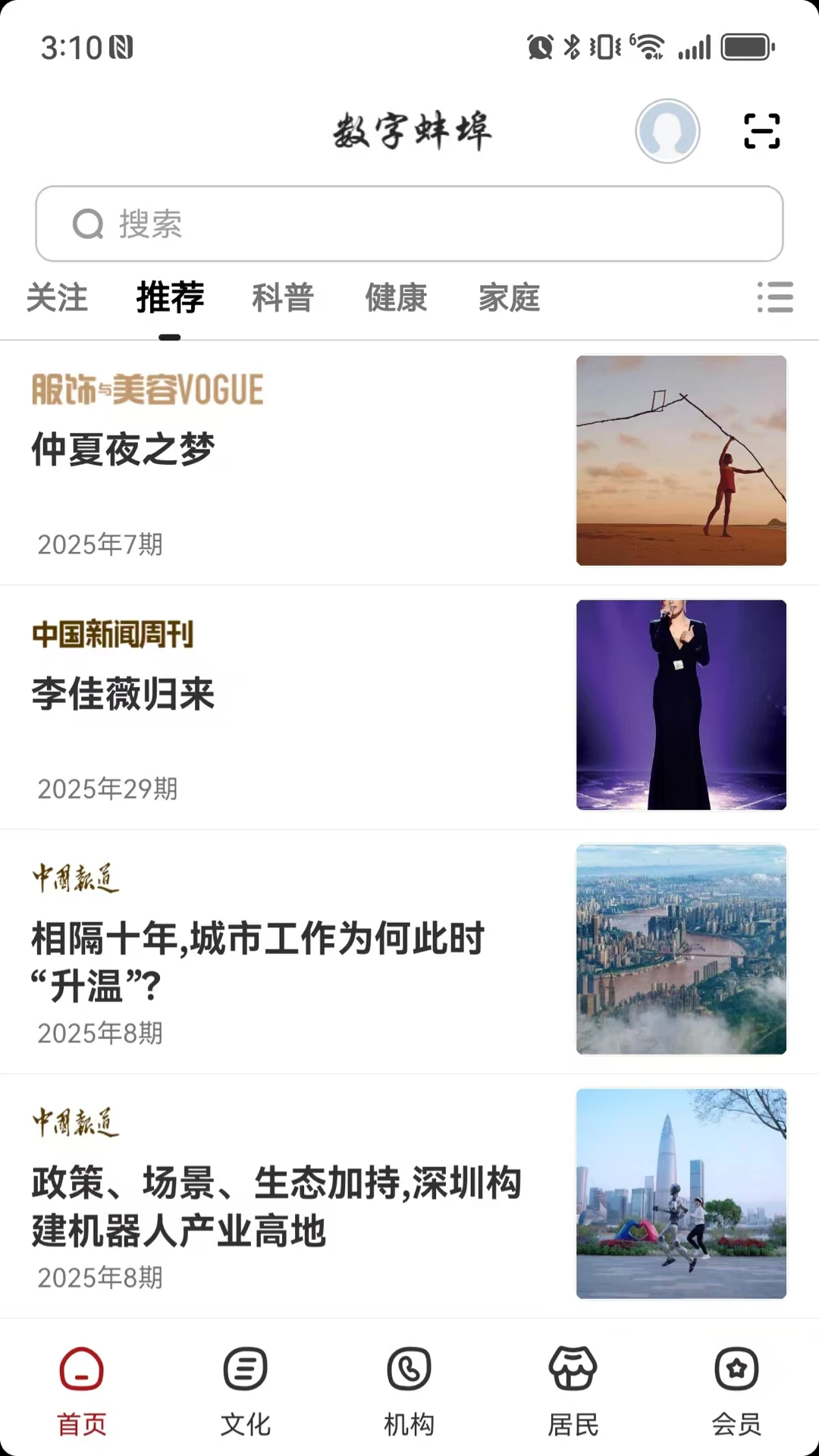Read 相隔十年,城市工作为何此时“升温”? article
This screenshot has height=1456, width=819.
click(409, 951)
